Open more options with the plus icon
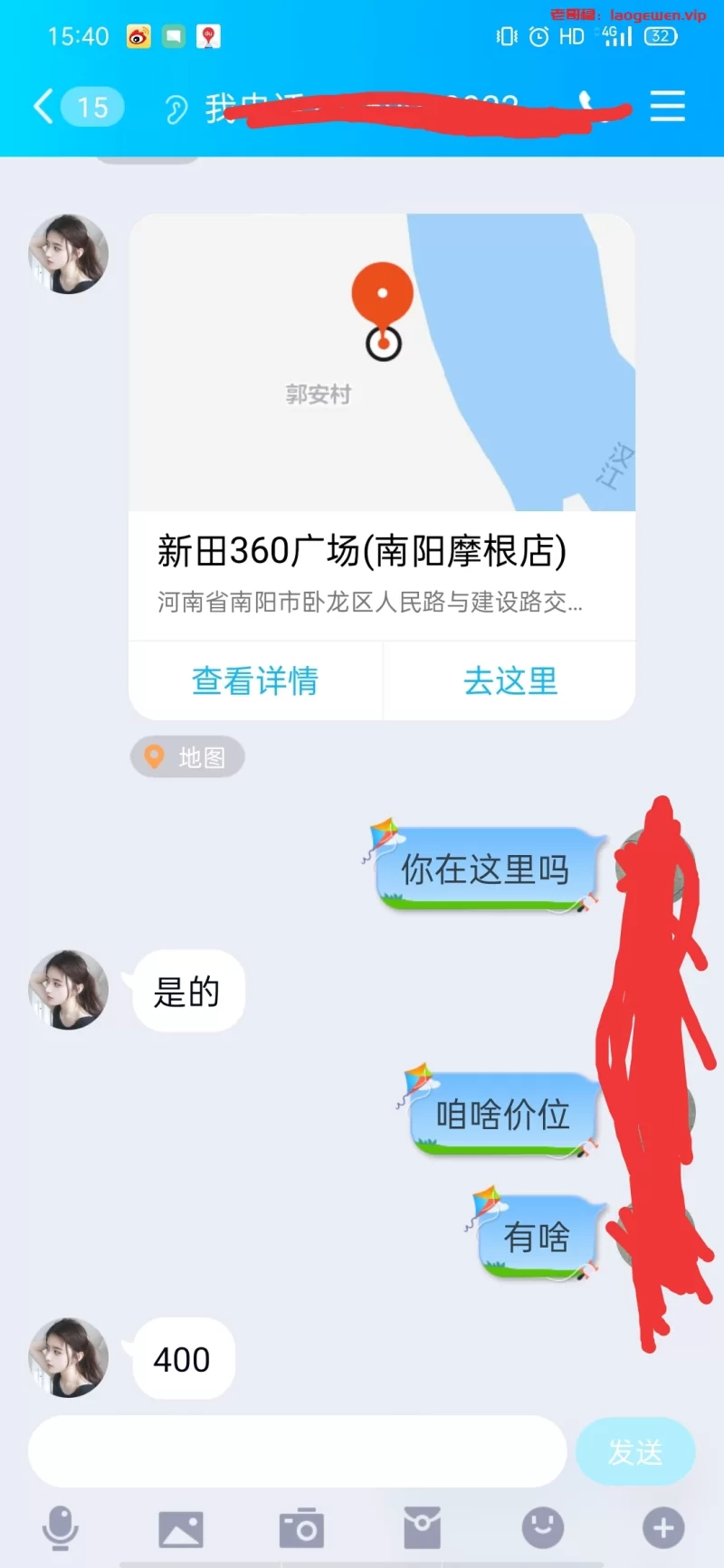Screen dimensions: 724x1568 point(663,1529)
